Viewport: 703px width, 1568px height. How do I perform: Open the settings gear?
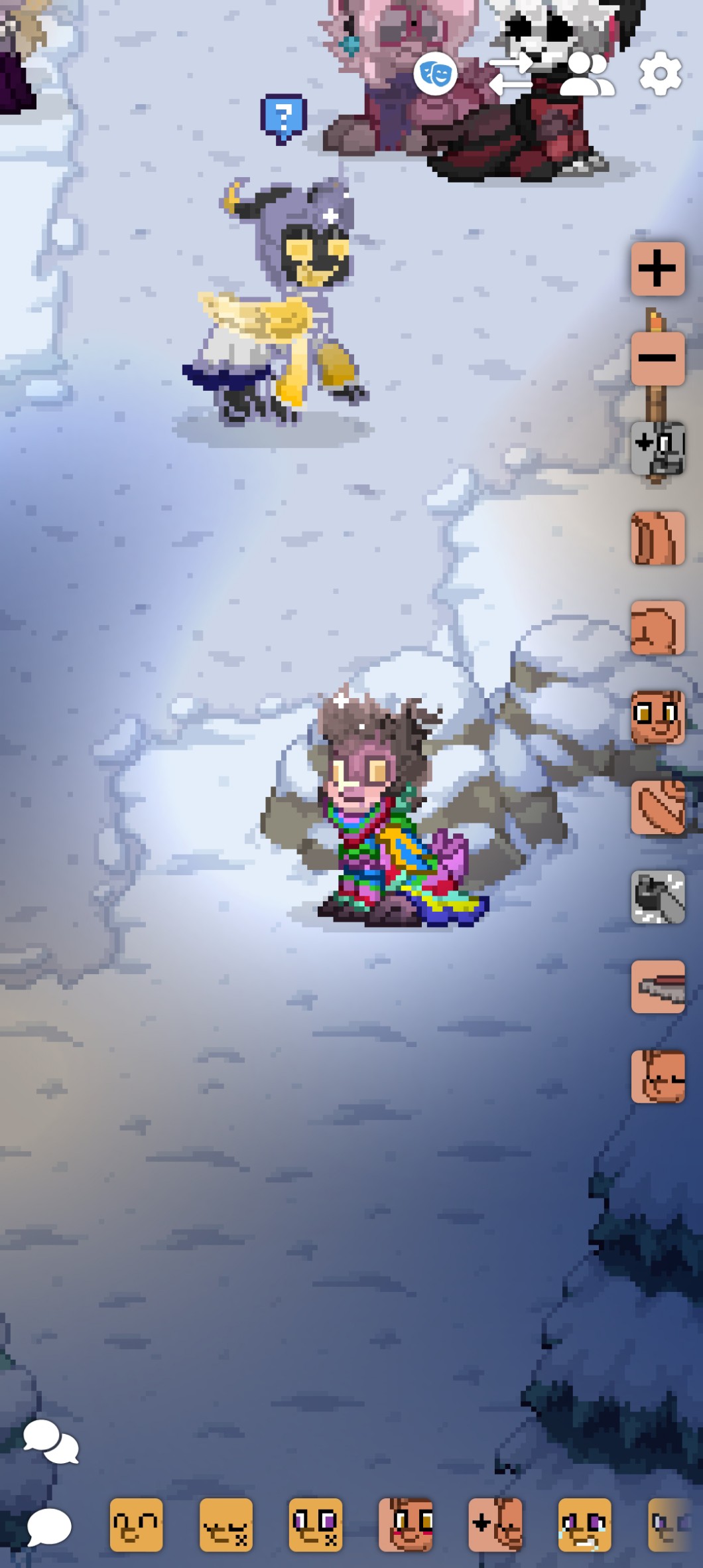[660, 74]
